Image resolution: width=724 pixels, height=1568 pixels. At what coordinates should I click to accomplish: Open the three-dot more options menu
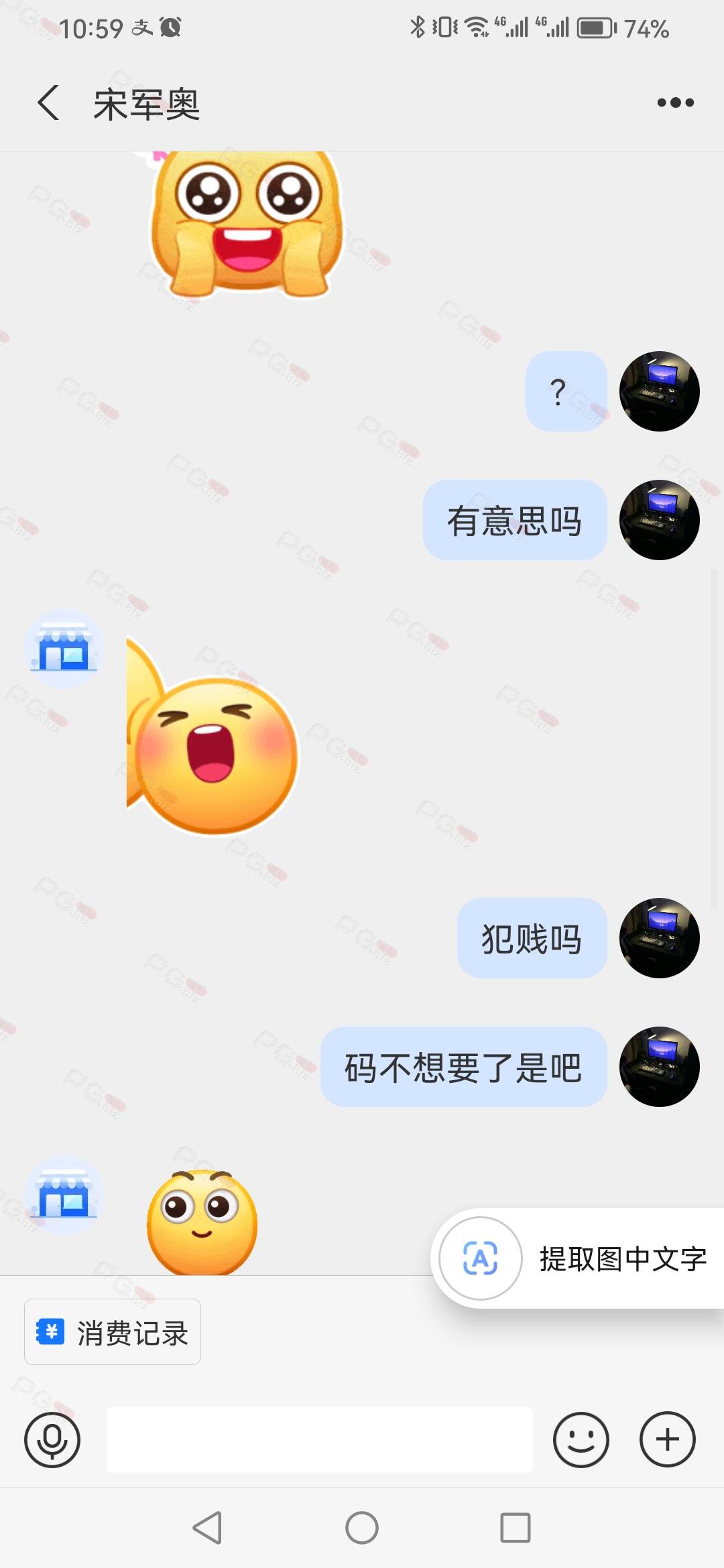tap(675, 103)
